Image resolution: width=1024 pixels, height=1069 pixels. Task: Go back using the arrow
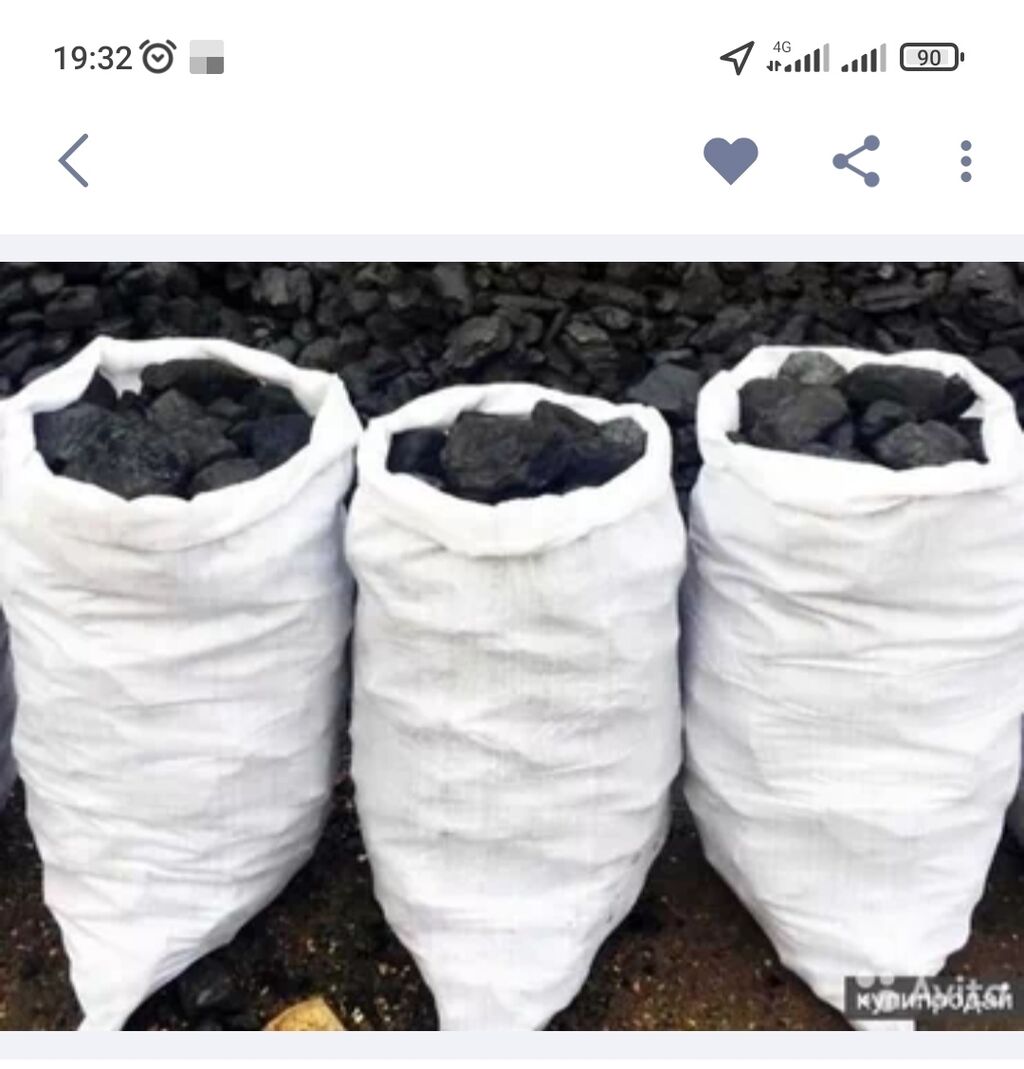tap(74, 160)
